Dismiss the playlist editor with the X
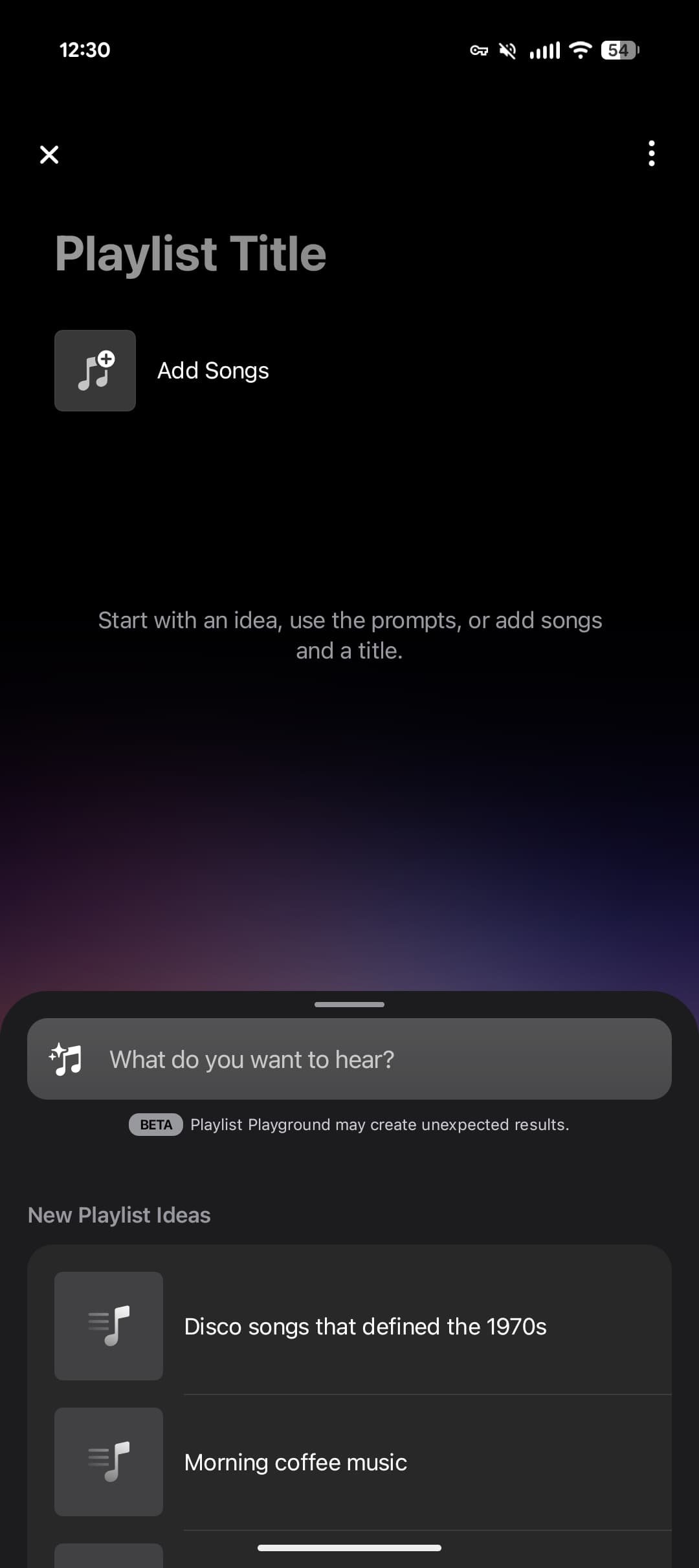 49,154
